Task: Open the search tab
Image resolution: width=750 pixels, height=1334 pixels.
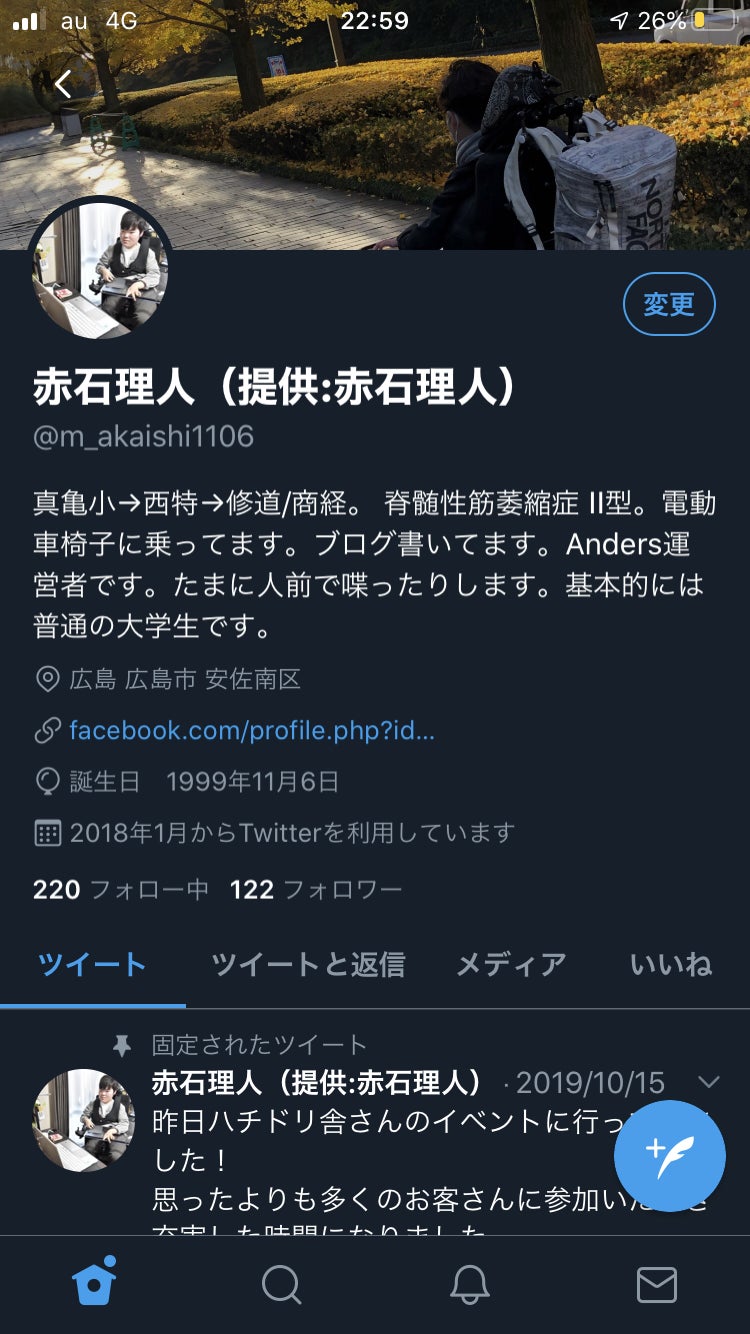Action: [x=281, y=1284]
